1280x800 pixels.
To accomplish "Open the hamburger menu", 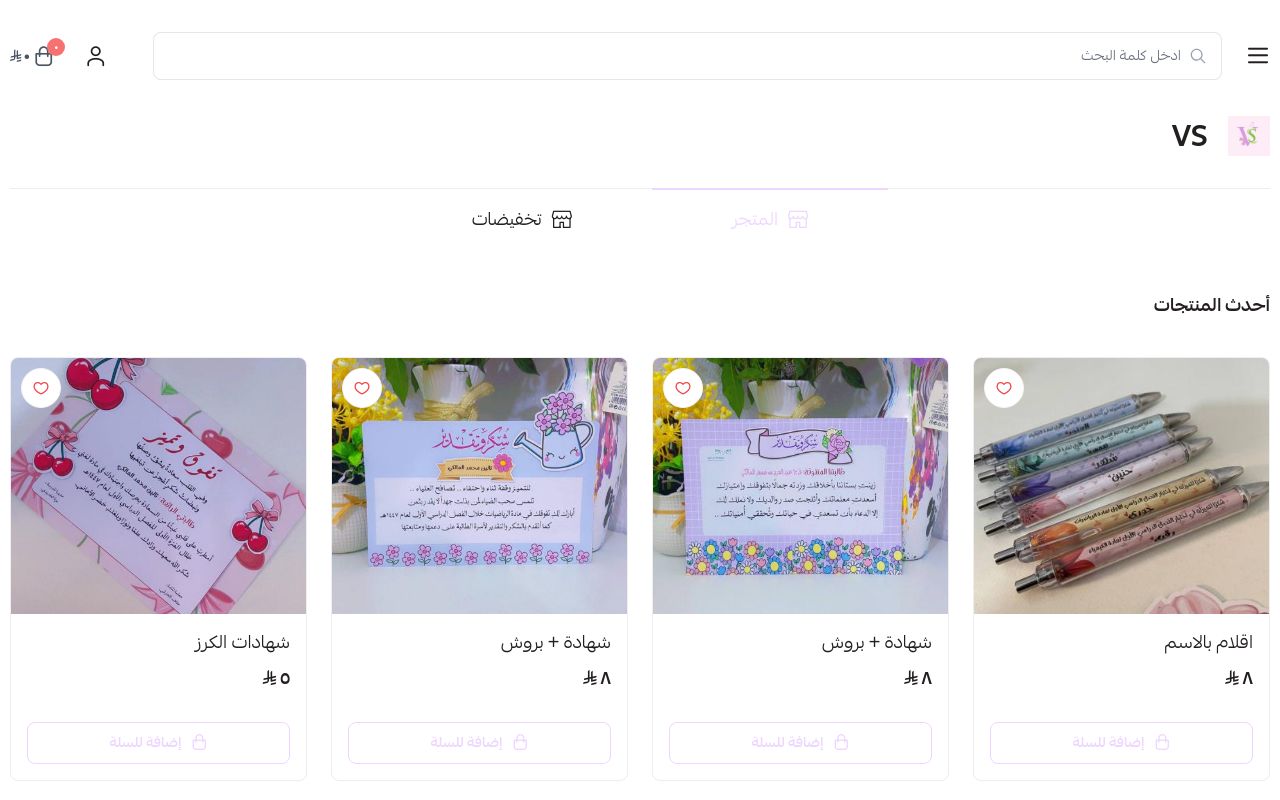I will pos(1257,56).
